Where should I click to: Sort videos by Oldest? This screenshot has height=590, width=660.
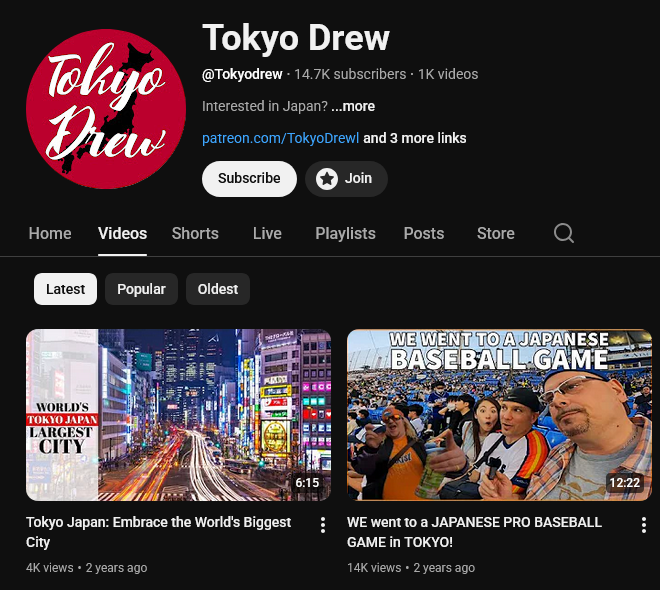pos(217,289)
